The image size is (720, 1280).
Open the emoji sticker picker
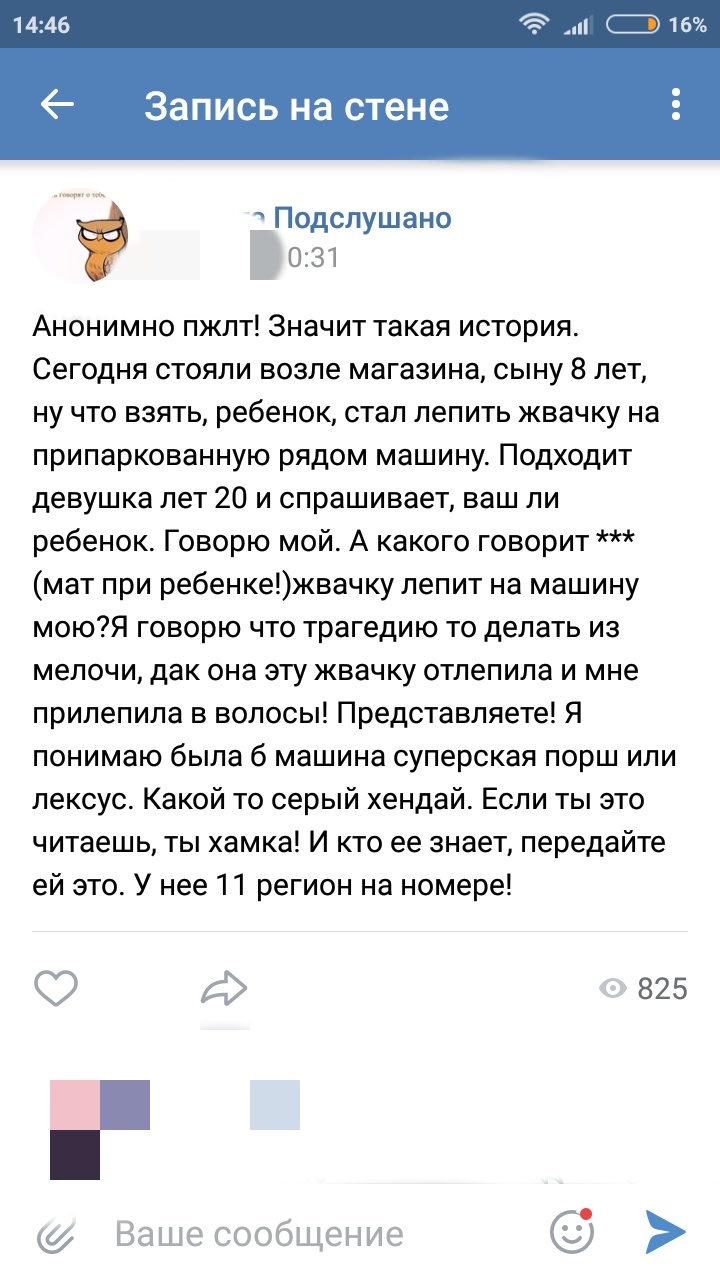(x=572, y=1232)
